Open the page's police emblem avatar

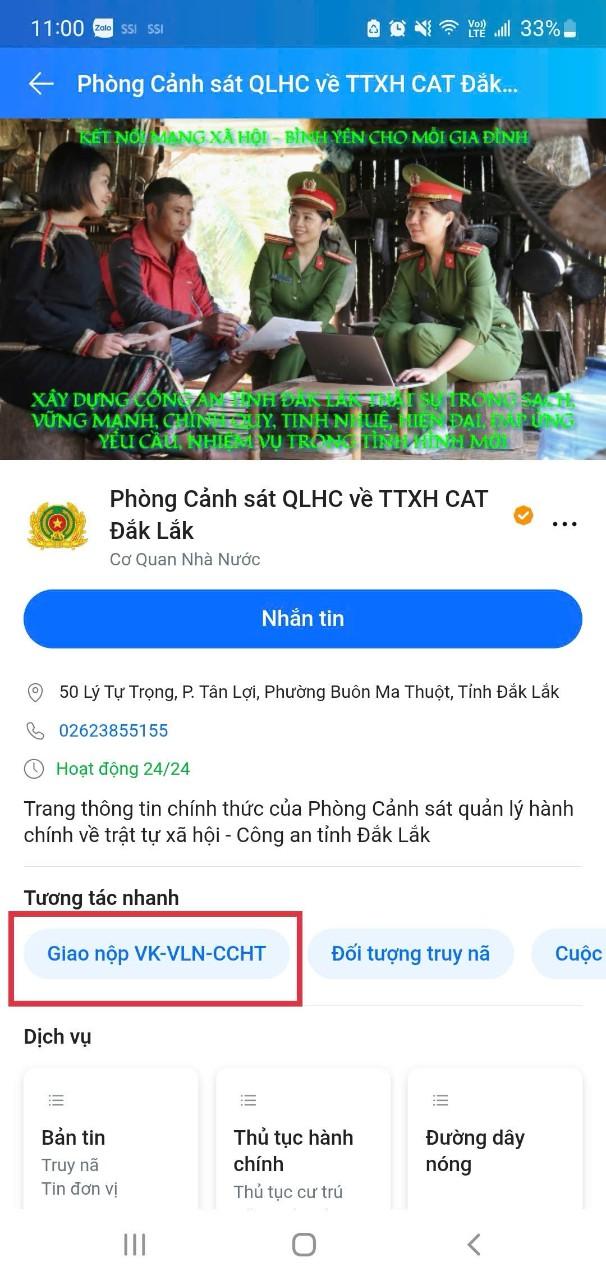coord(57,525)
